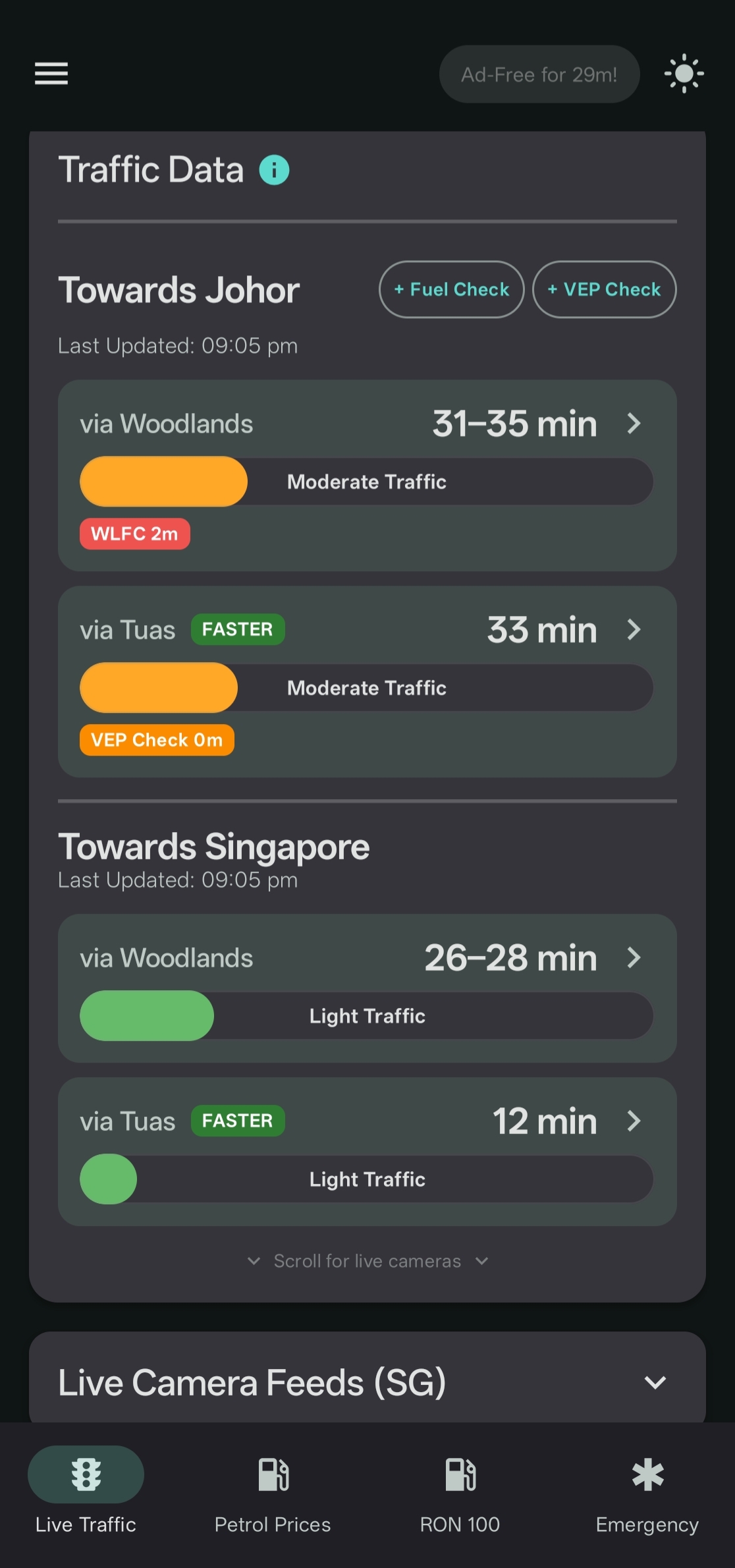Open the hamburger navigation menu
The width and height of the screenshot is (735, 1568).
pos(51,74)
